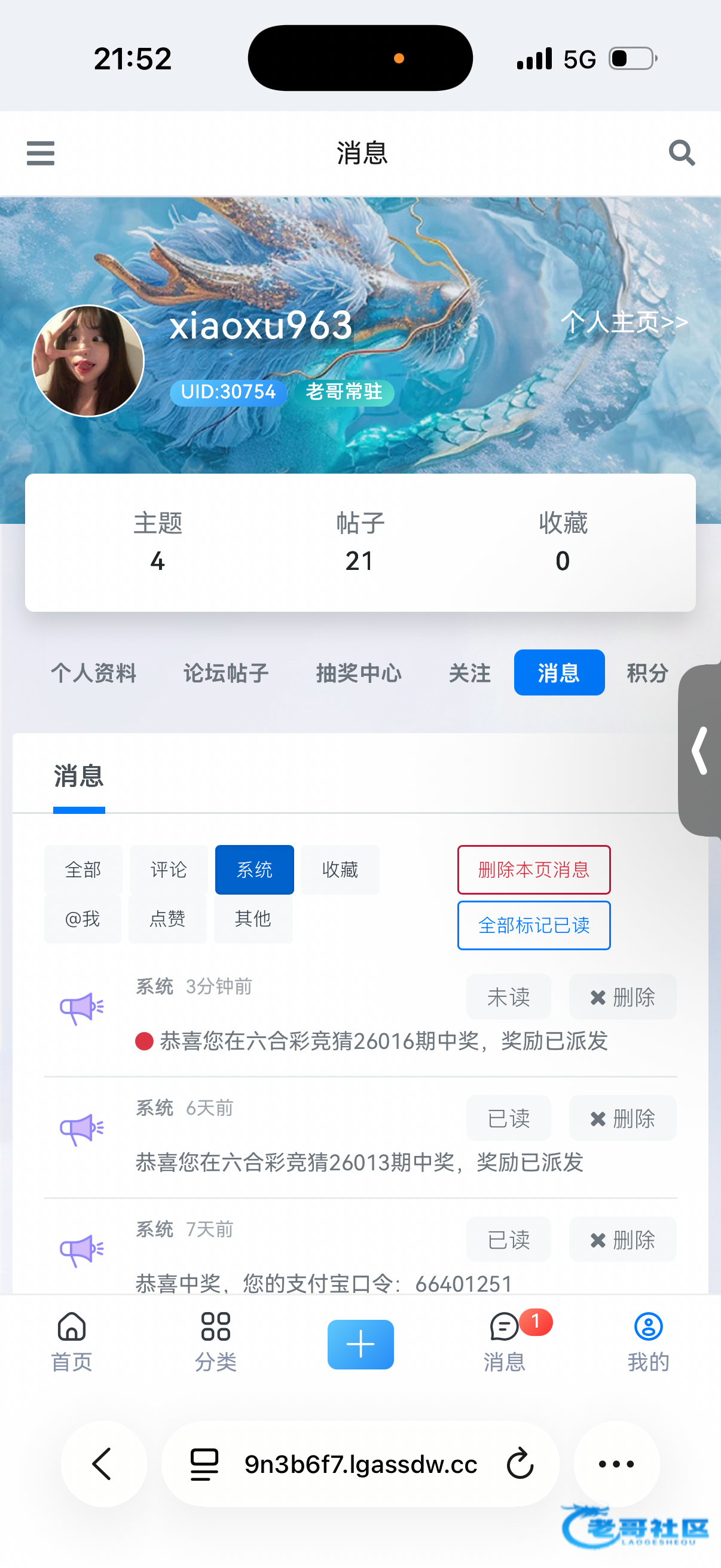
Task: Create a new post with plus button
Action: (360, 1344)
